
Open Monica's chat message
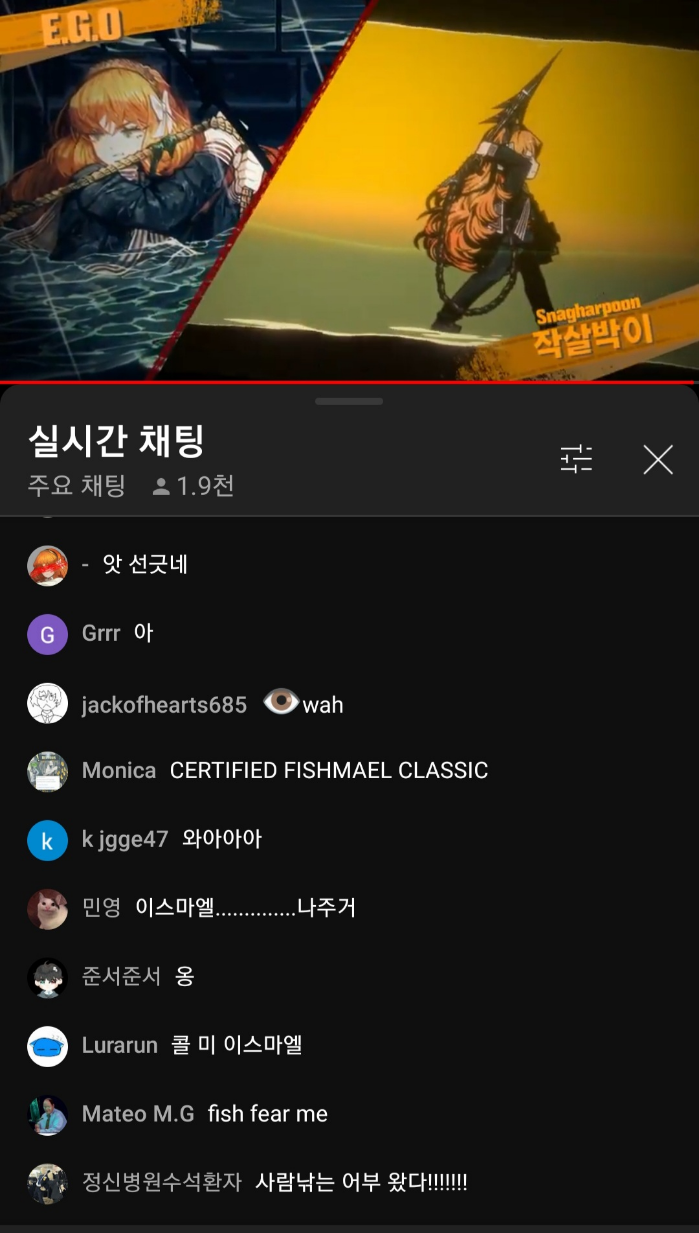[328, 771]
